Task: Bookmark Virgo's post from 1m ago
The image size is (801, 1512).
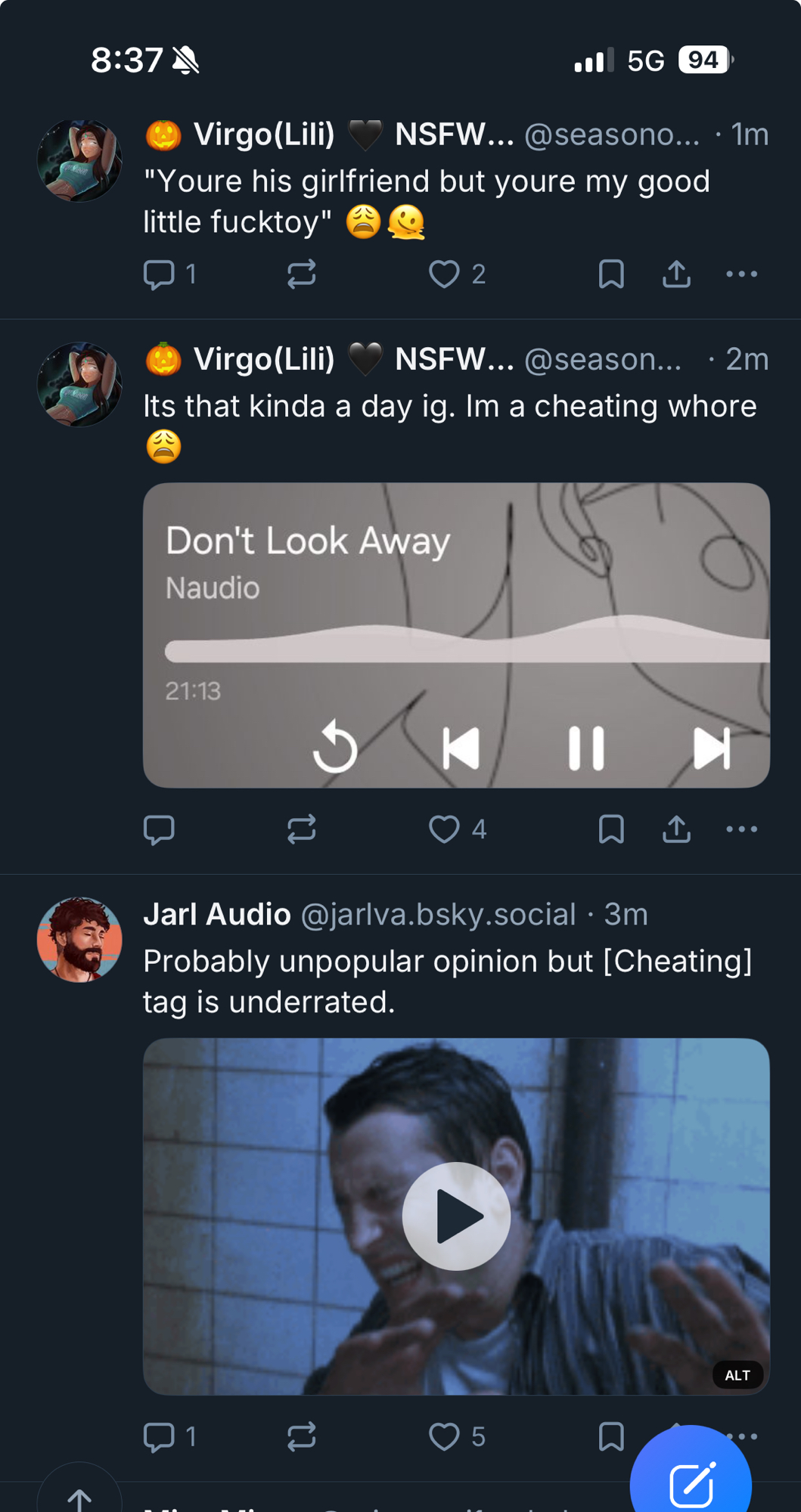Action: pyautogui.click(x=611, y=274)
